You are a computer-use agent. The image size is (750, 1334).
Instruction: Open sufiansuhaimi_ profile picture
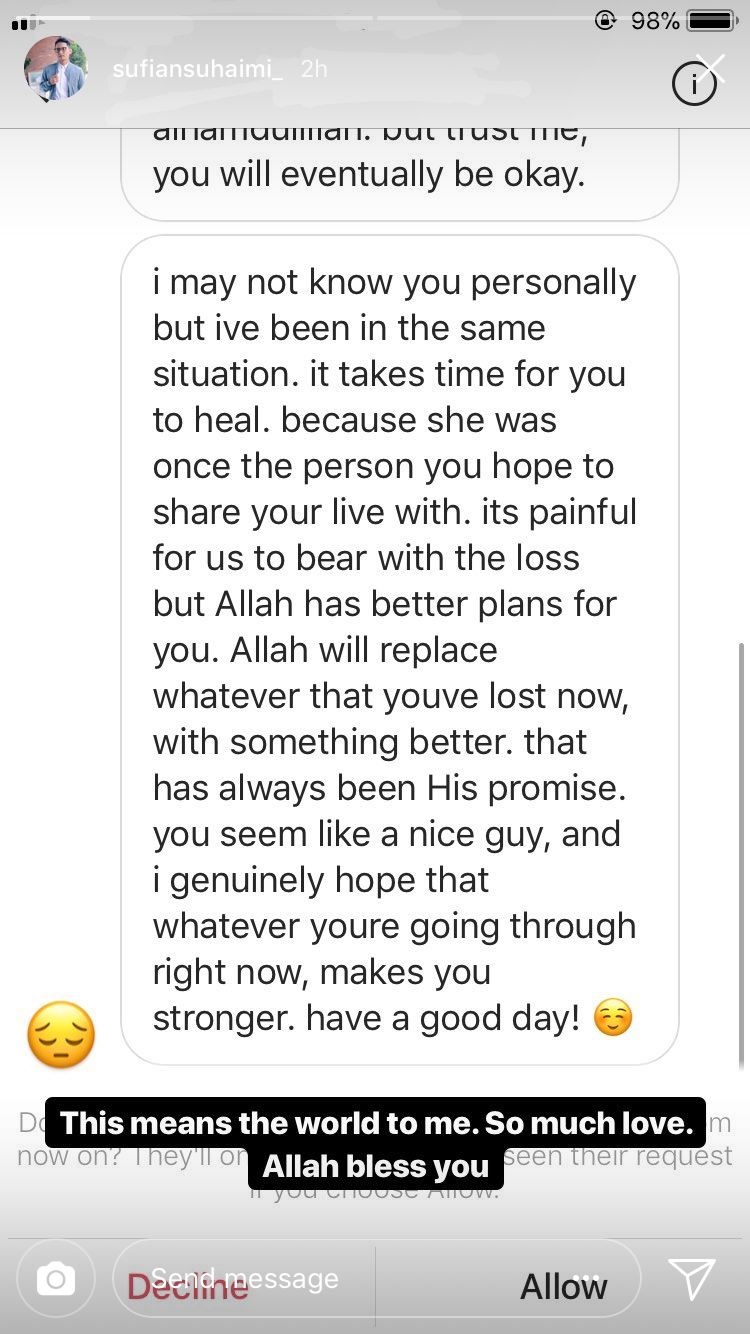tap(55, 69)
